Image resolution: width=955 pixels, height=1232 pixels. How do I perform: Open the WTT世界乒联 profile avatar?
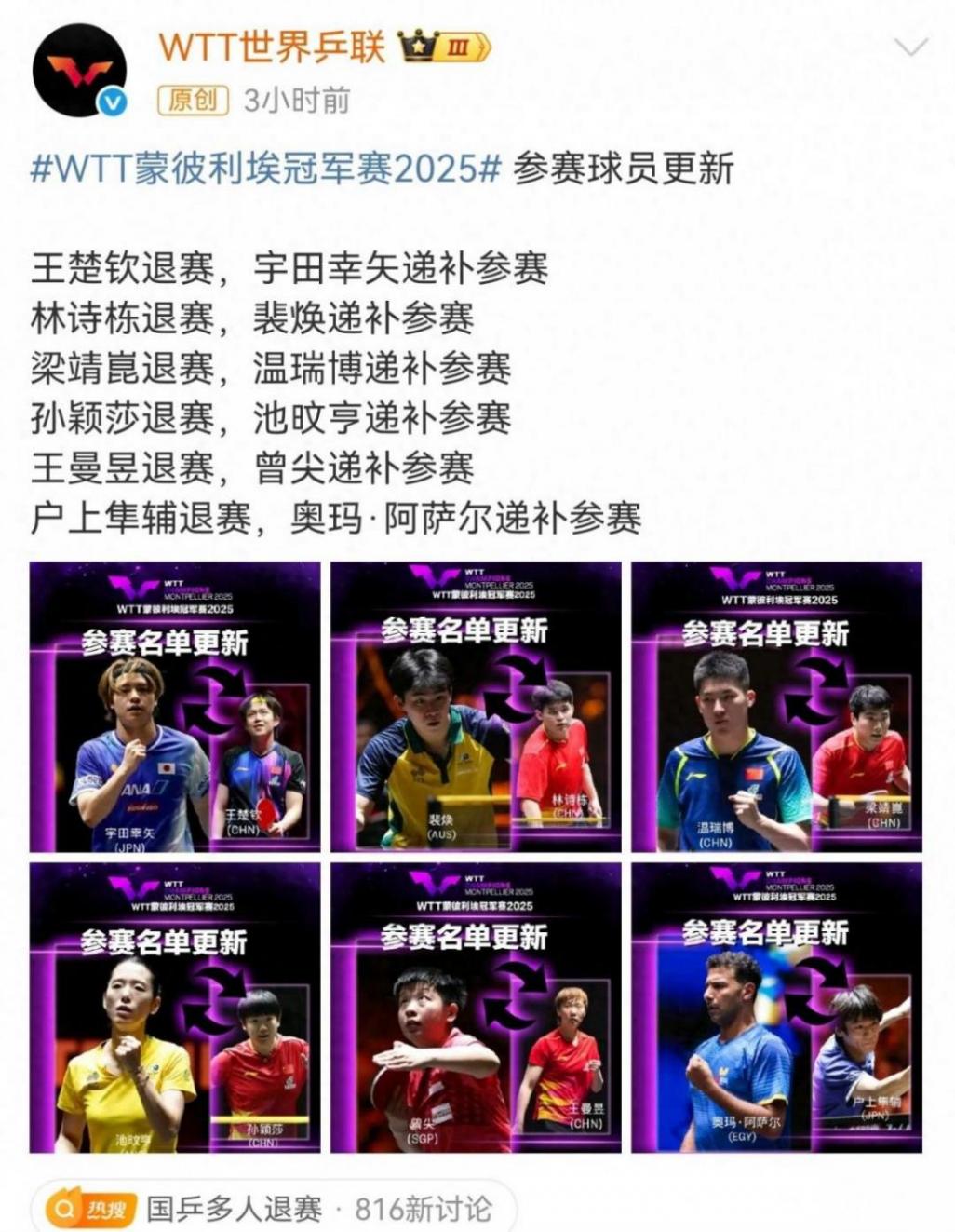79,71
